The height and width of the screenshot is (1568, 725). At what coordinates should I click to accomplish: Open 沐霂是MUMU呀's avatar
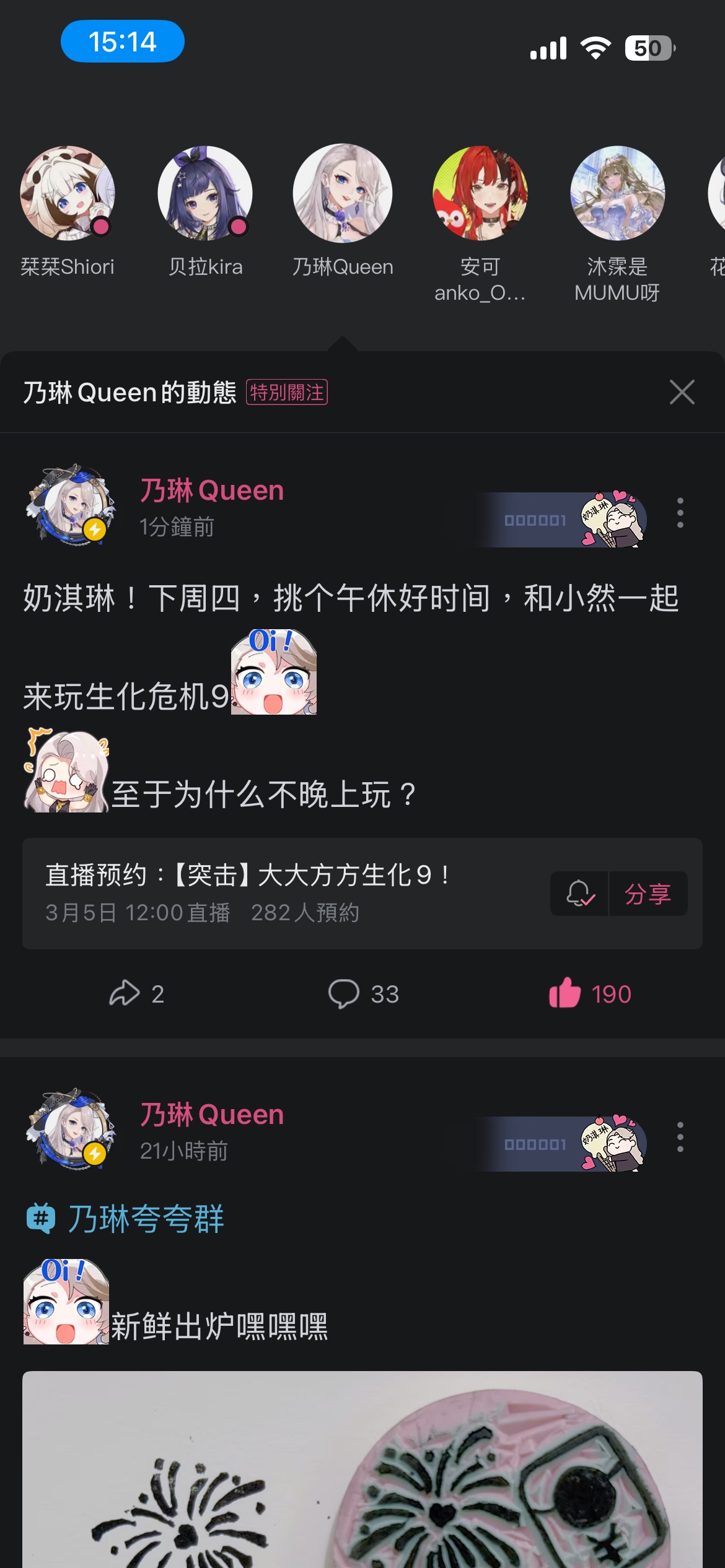618,193
